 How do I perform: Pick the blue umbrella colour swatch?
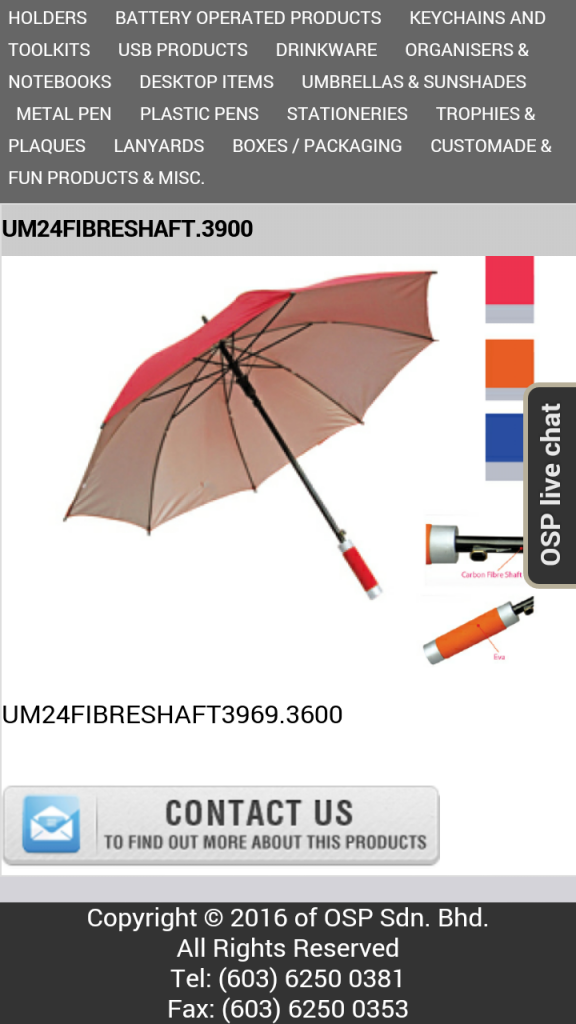(505, 447)
